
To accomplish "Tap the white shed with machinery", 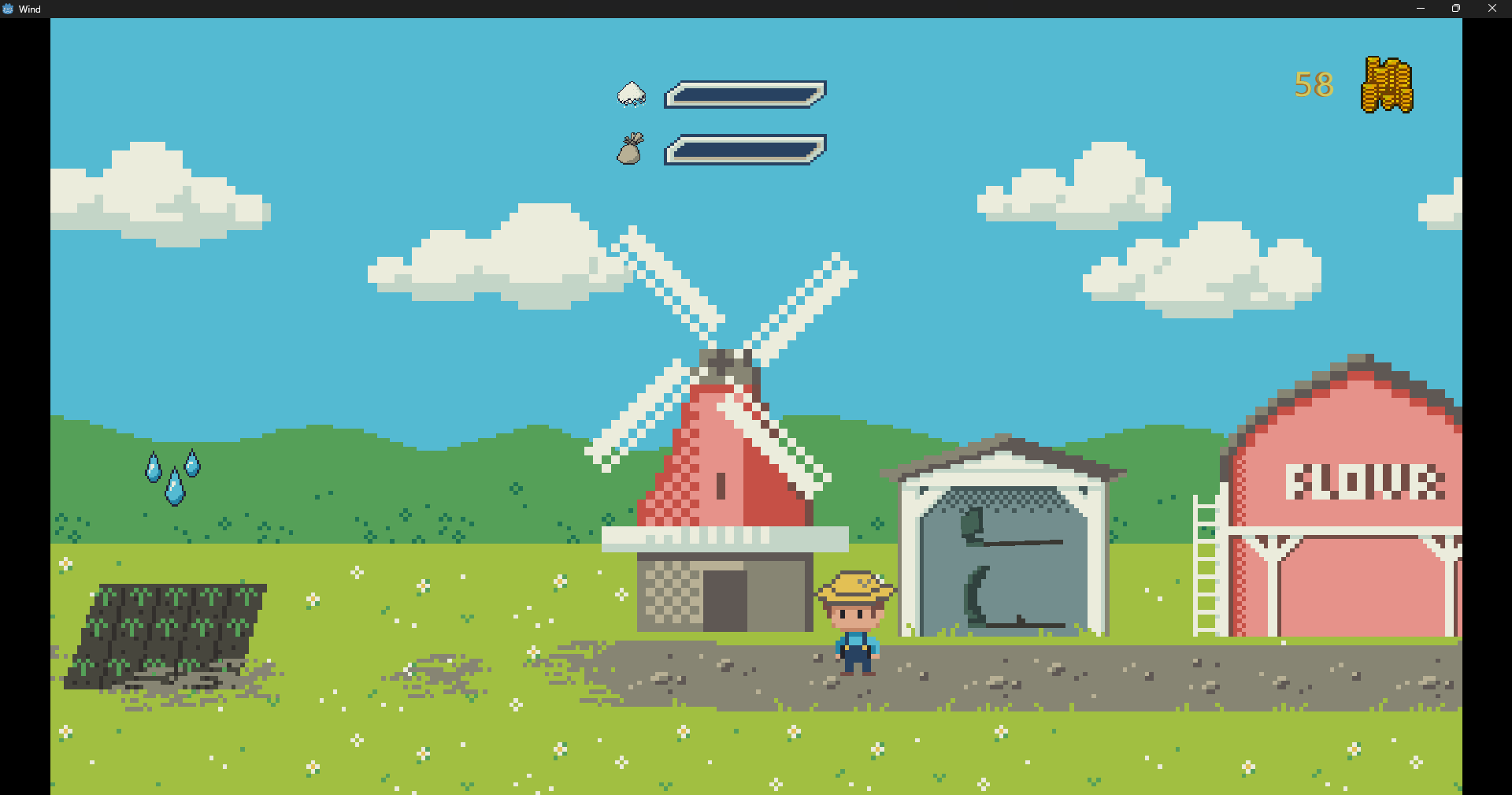I will pyautogui.click(x=1004, y=552).
